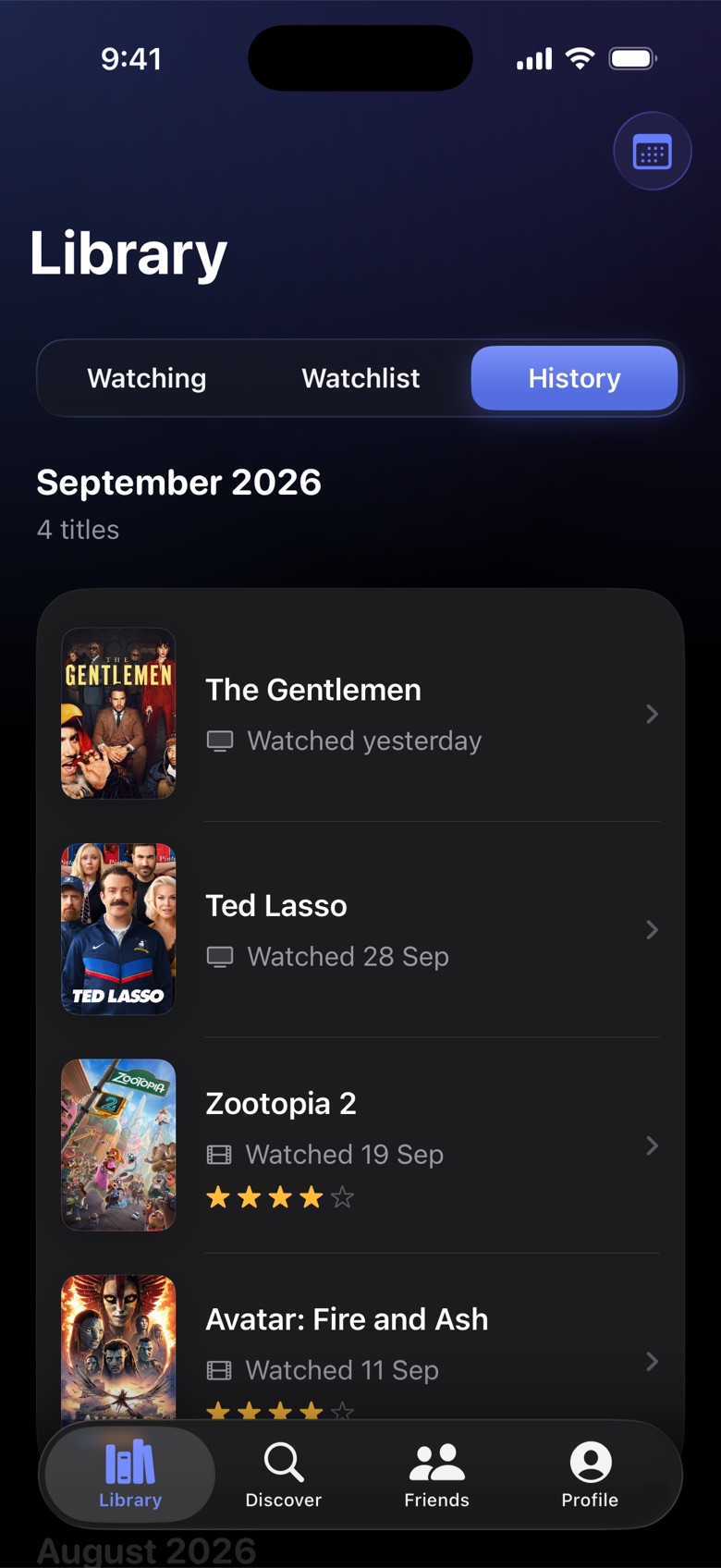Viewport: 721px width, 1568px height.
Task: Open The Gentlemen history entry
Action: [360, 714]
